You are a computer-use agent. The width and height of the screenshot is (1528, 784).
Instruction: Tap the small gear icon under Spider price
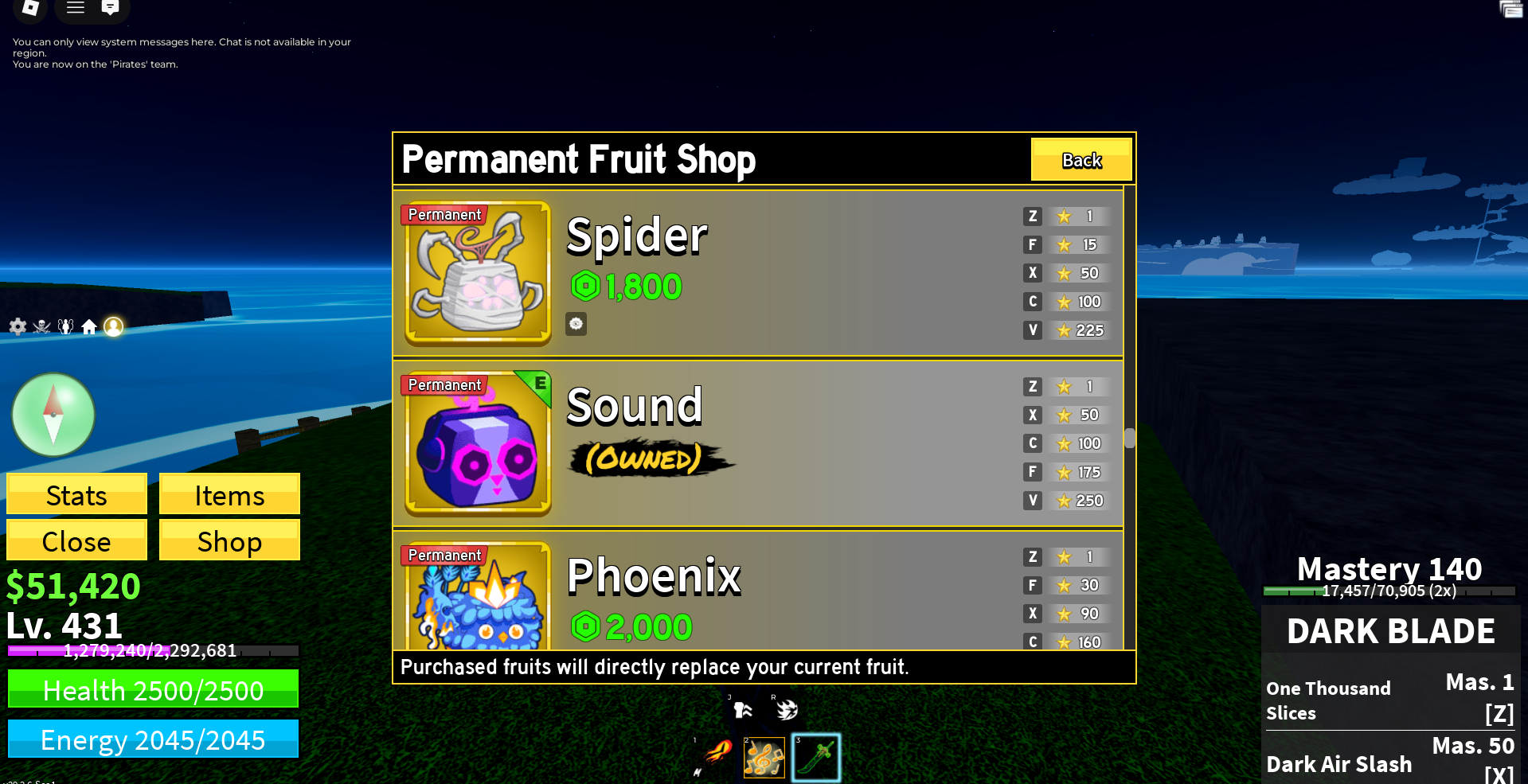pos(576,324)
